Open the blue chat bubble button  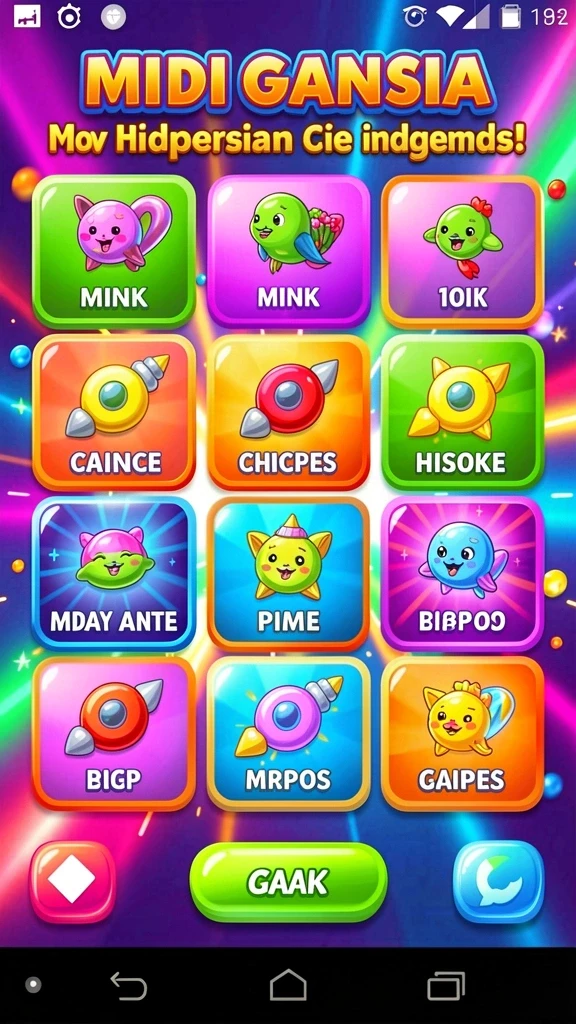pyautogui.click(x=498, y=882)
